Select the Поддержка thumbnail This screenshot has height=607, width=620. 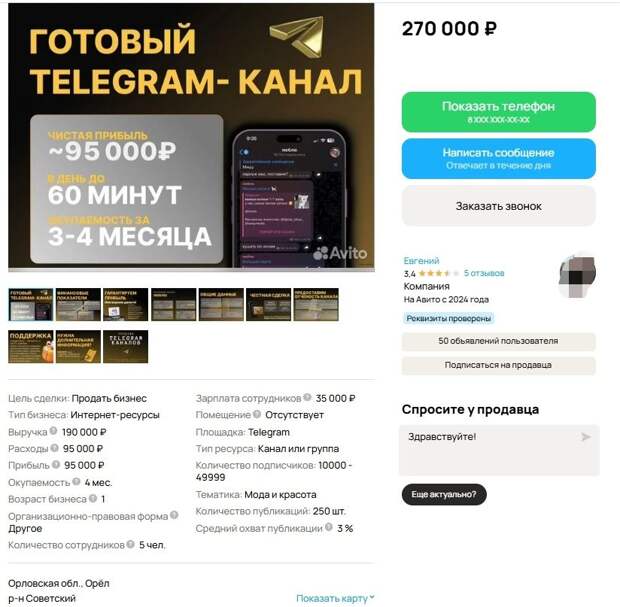[x=30, y=346]
